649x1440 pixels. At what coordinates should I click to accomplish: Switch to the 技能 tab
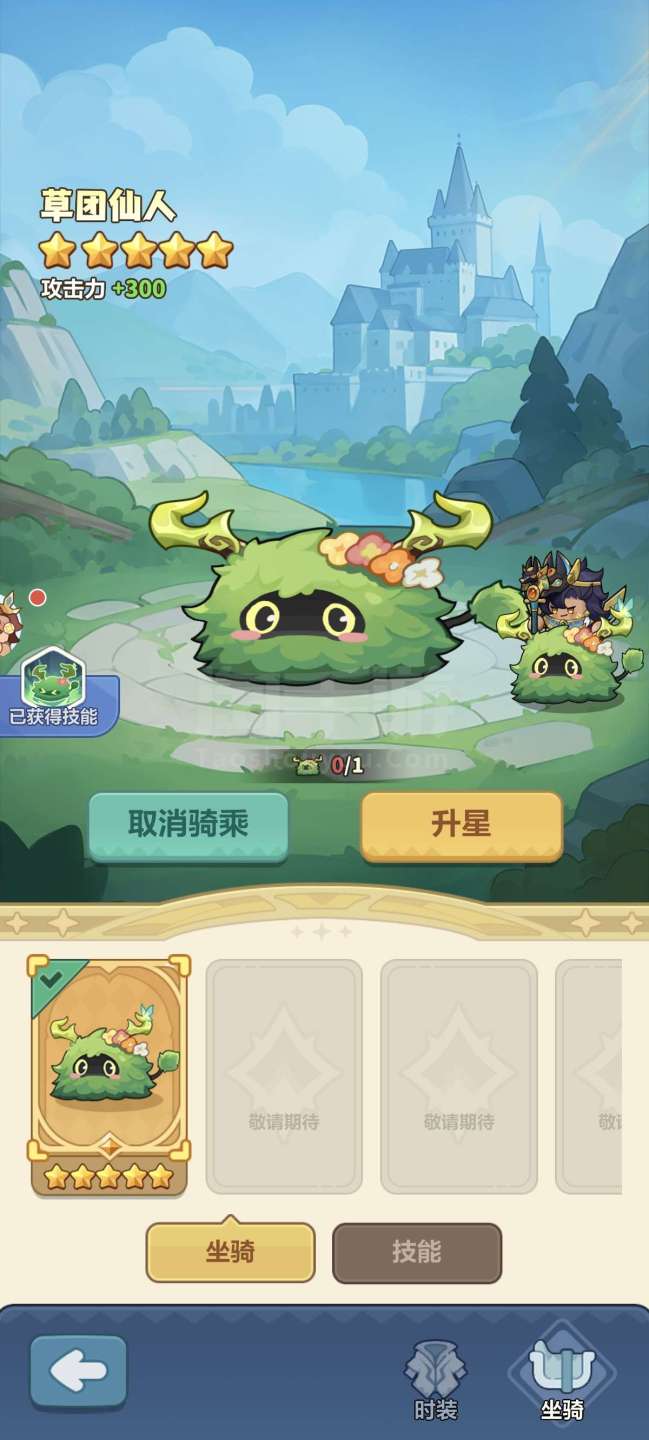416,1252
